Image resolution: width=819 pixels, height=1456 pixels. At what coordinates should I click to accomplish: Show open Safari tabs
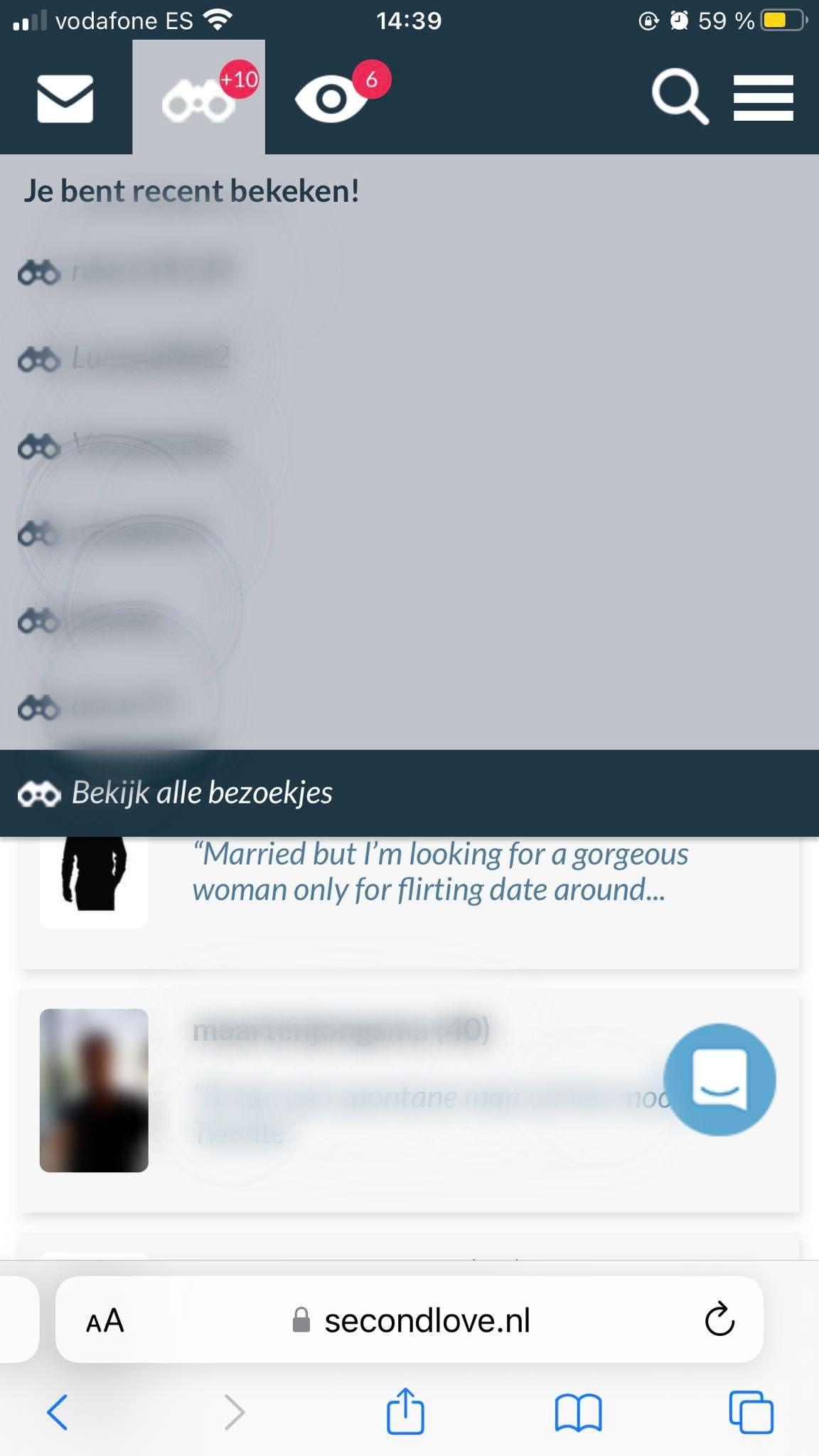(x=751, y=1411)
